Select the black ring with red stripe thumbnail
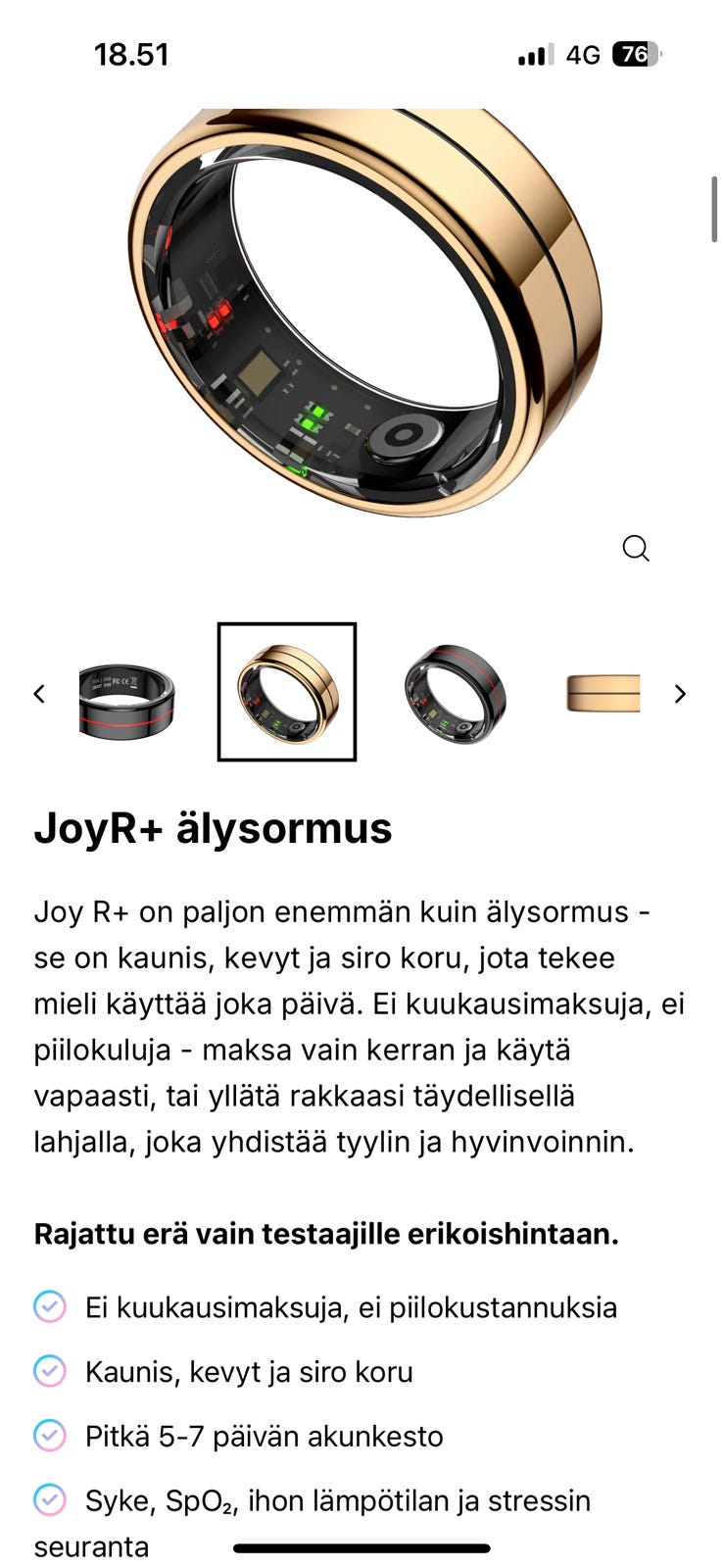This screenshot has height=1568, width=723. tap(455, 693)
